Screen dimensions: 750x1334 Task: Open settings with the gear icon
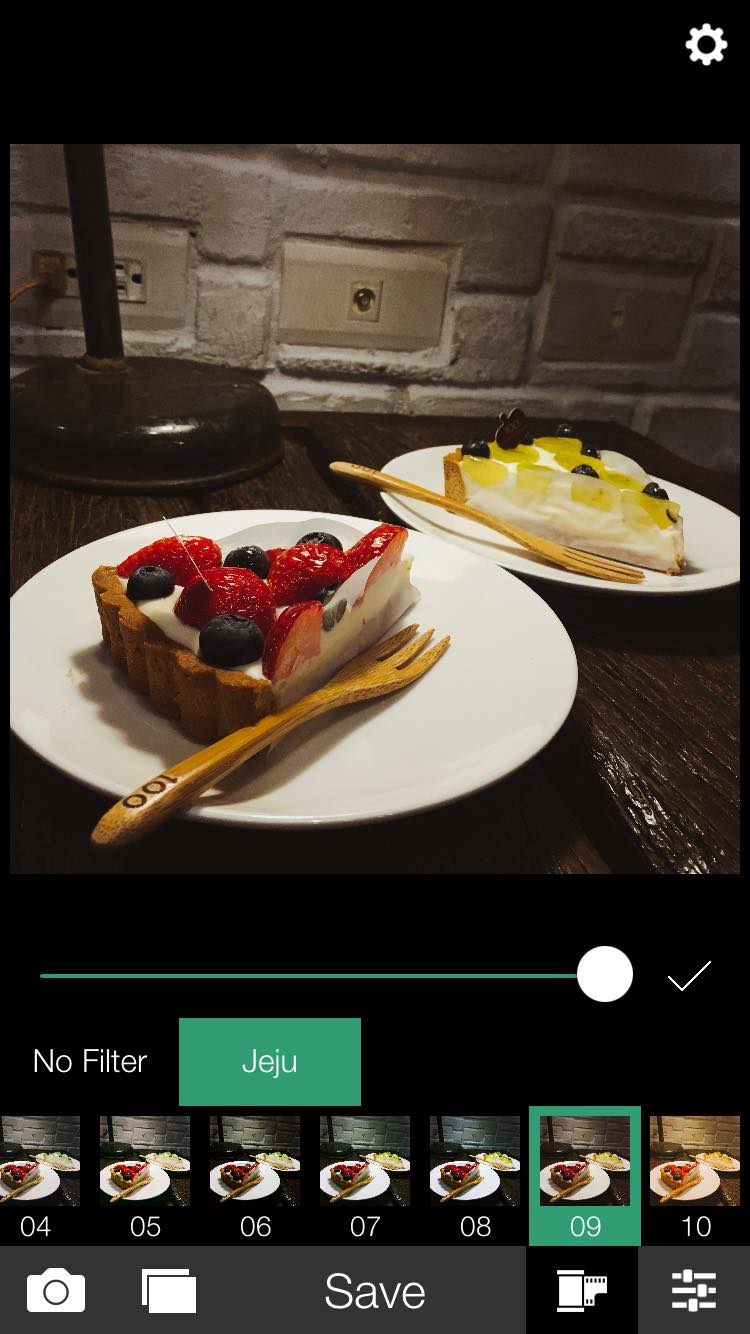pos(706,46)
